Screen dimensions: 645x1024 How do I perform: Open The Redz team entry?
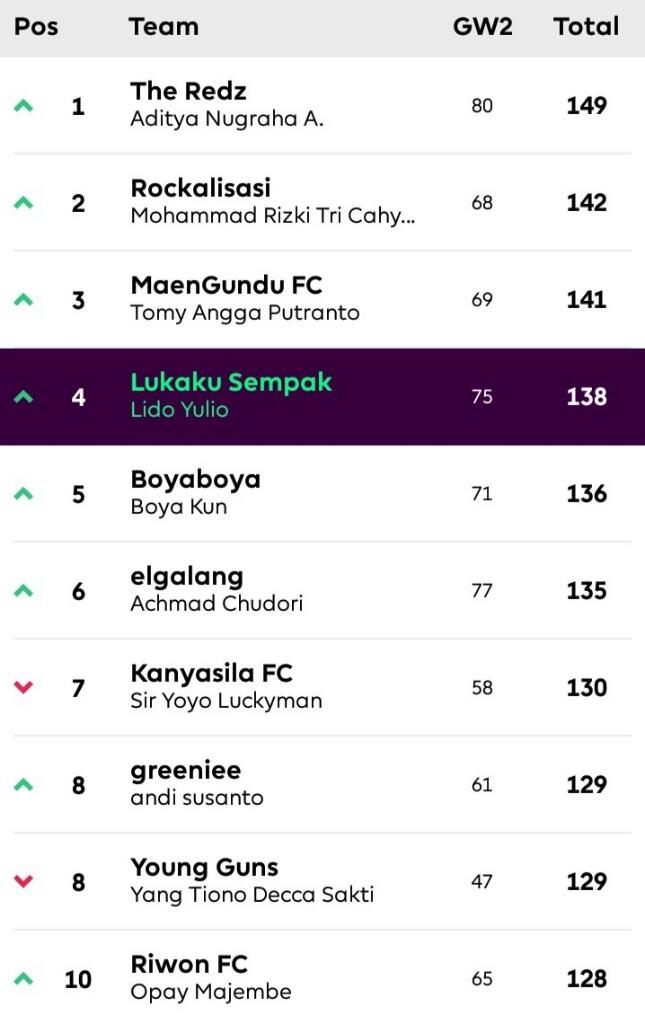[x=188, y=92]
